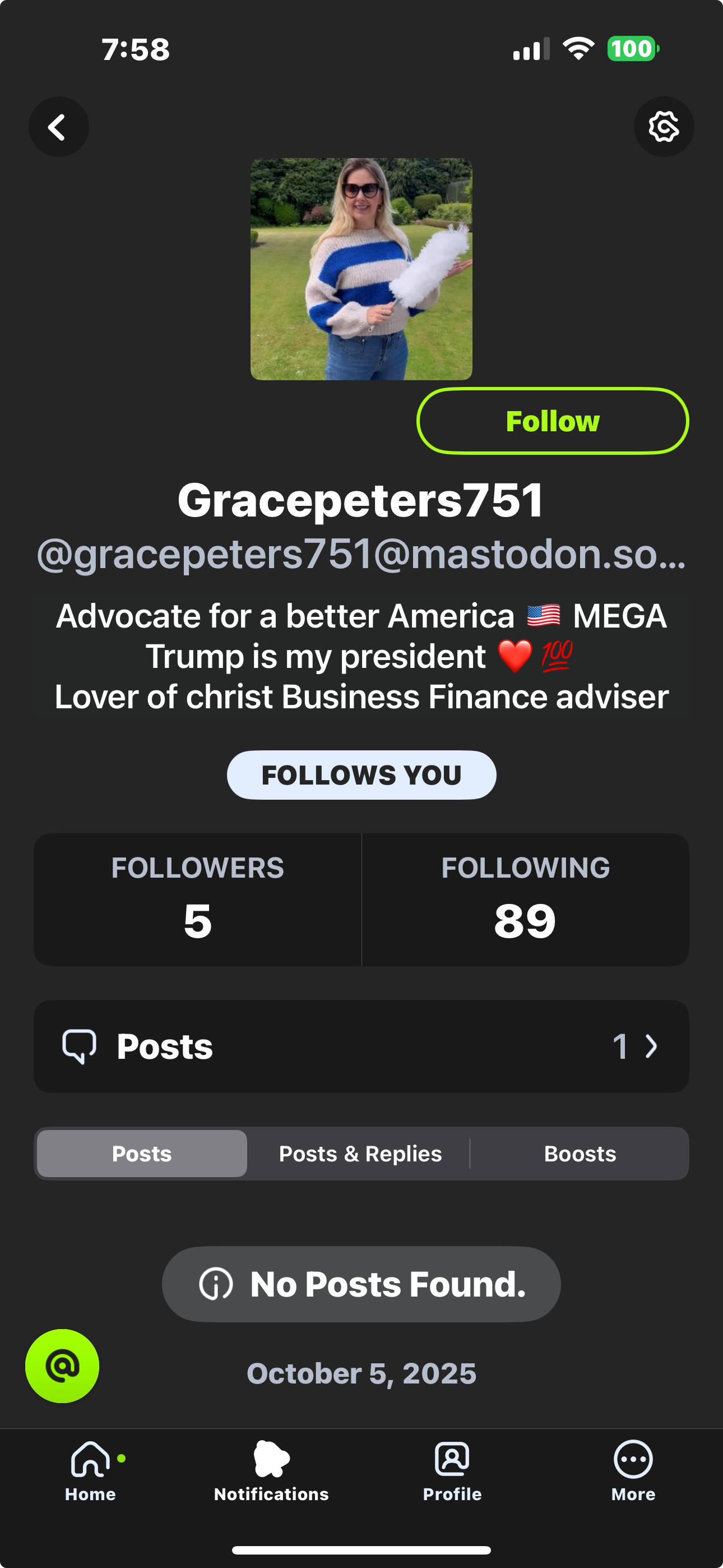Open the More tab
The height and width of the screenshot is (1568, 723).
(x=633, y=1470)
